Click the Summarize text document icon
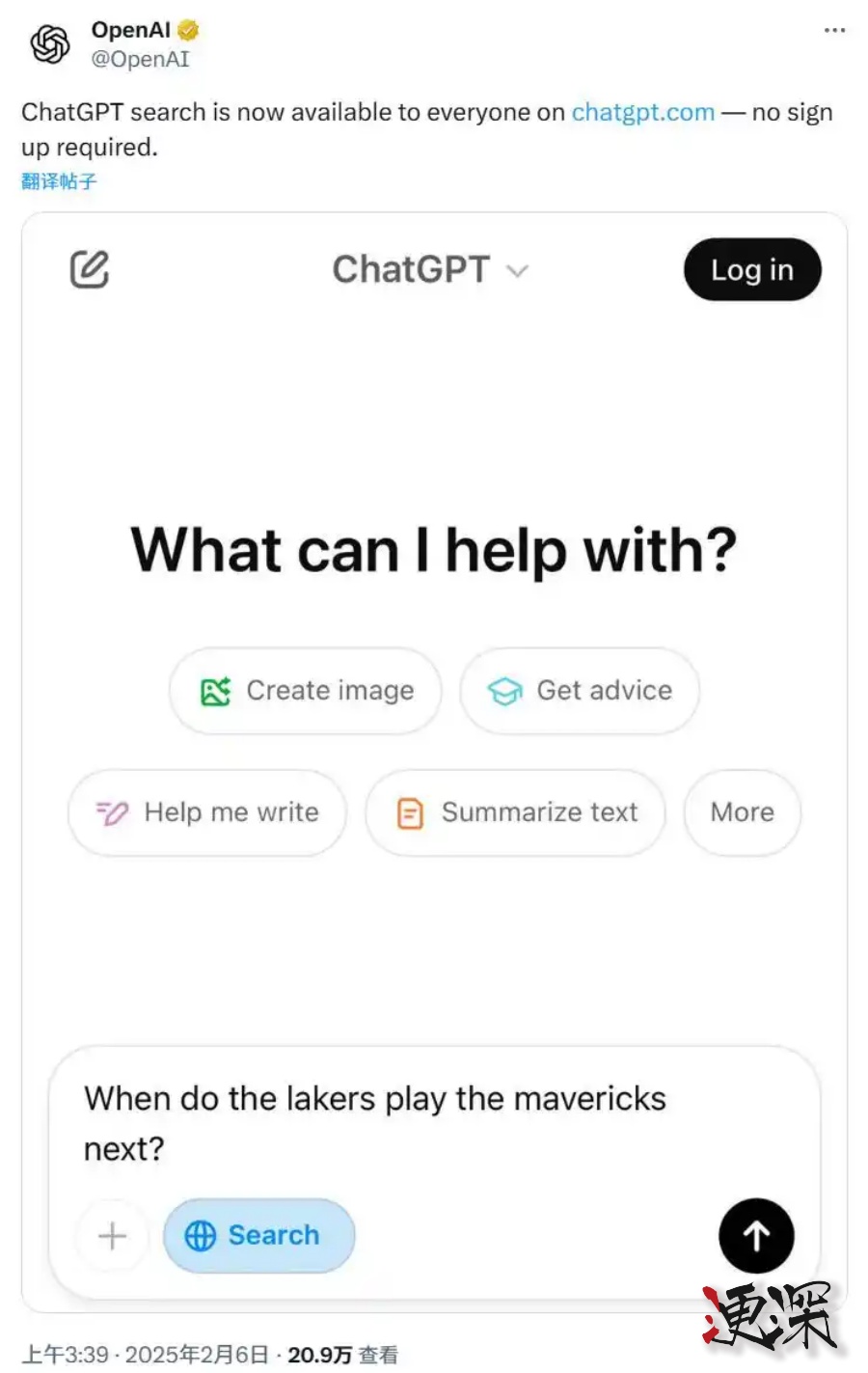The height and width of the screenshot is (1373, 868). point(409,813)
